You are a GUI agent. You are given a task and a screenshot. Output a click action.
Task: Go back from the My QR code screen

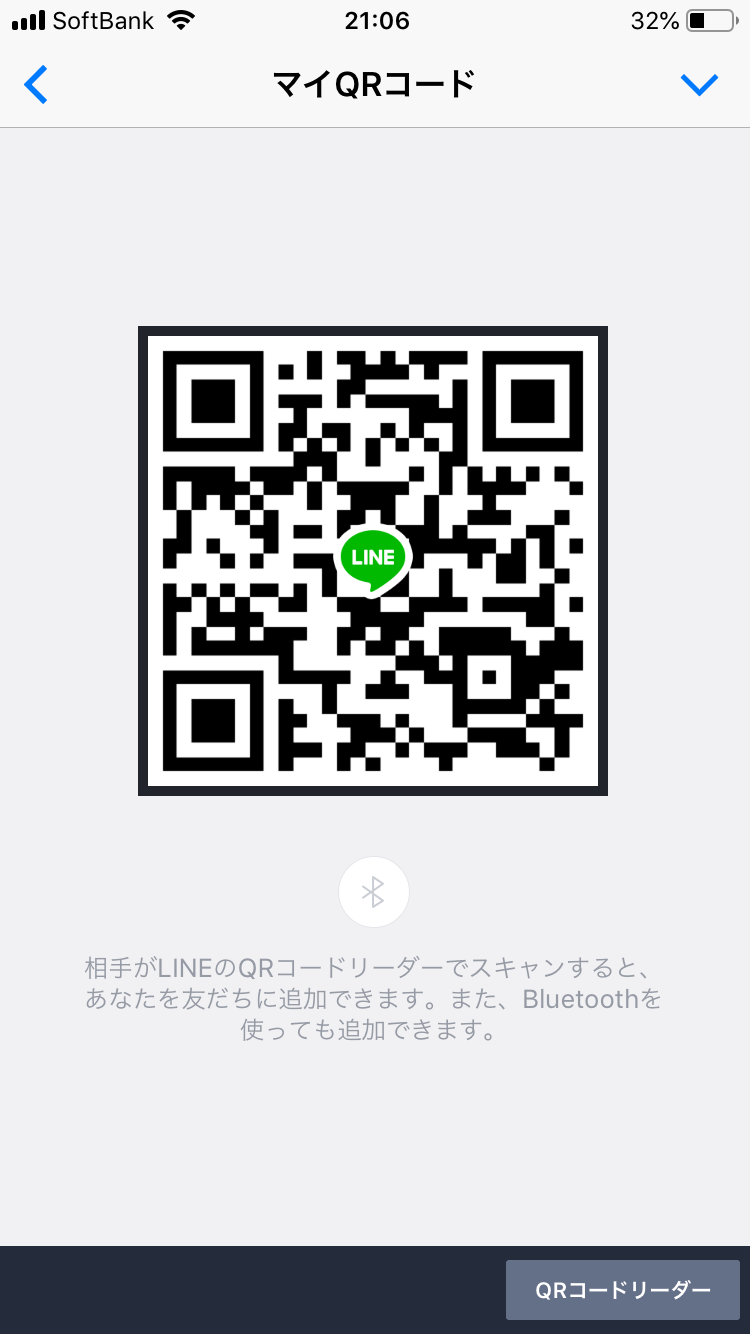pyautogui.click(x=36, y=85)
